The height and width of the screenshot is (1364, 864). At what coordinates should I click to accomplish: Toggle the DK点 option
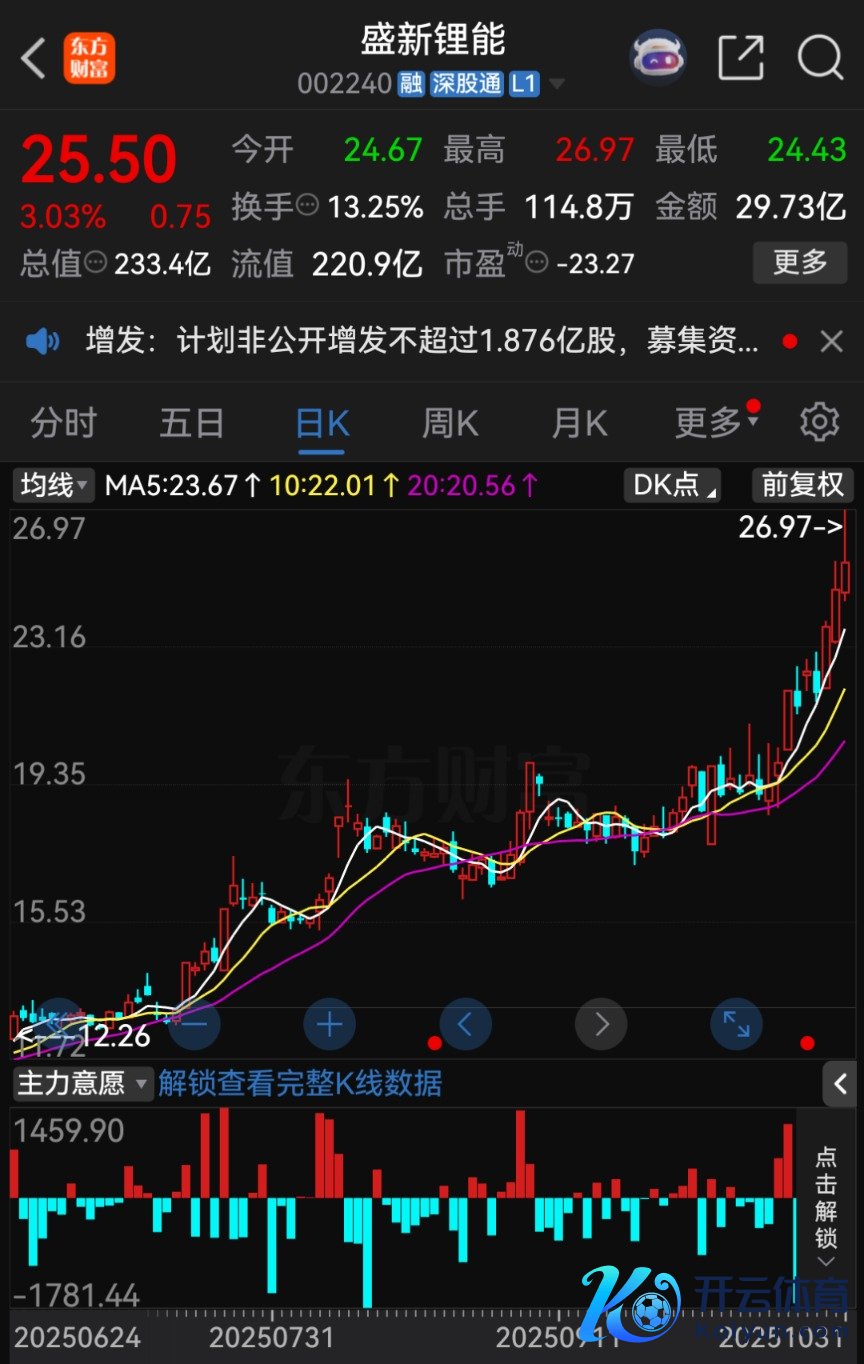[671, 486]
